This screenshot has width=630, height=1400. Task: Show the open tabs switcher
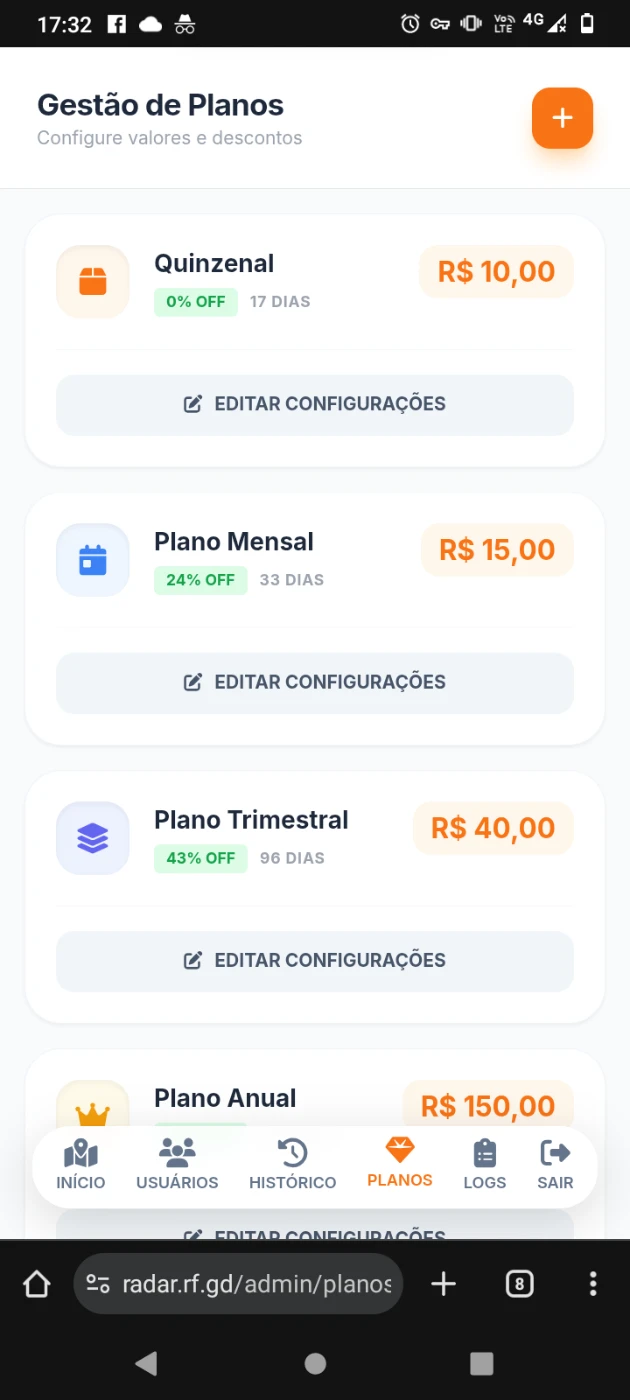click(519, 1284)
